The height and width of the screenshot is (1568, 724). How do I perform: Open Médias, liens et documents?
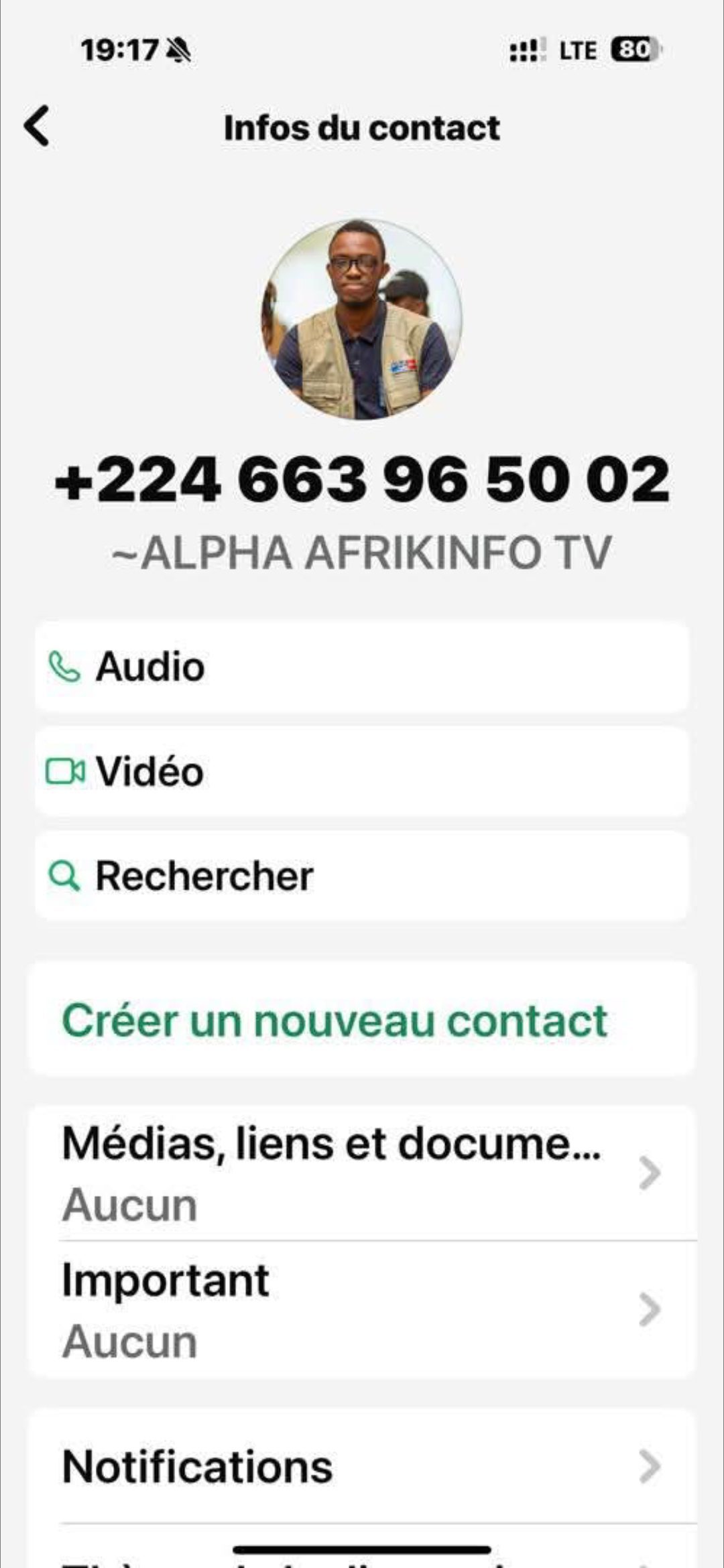click(x=362, y=1173)
